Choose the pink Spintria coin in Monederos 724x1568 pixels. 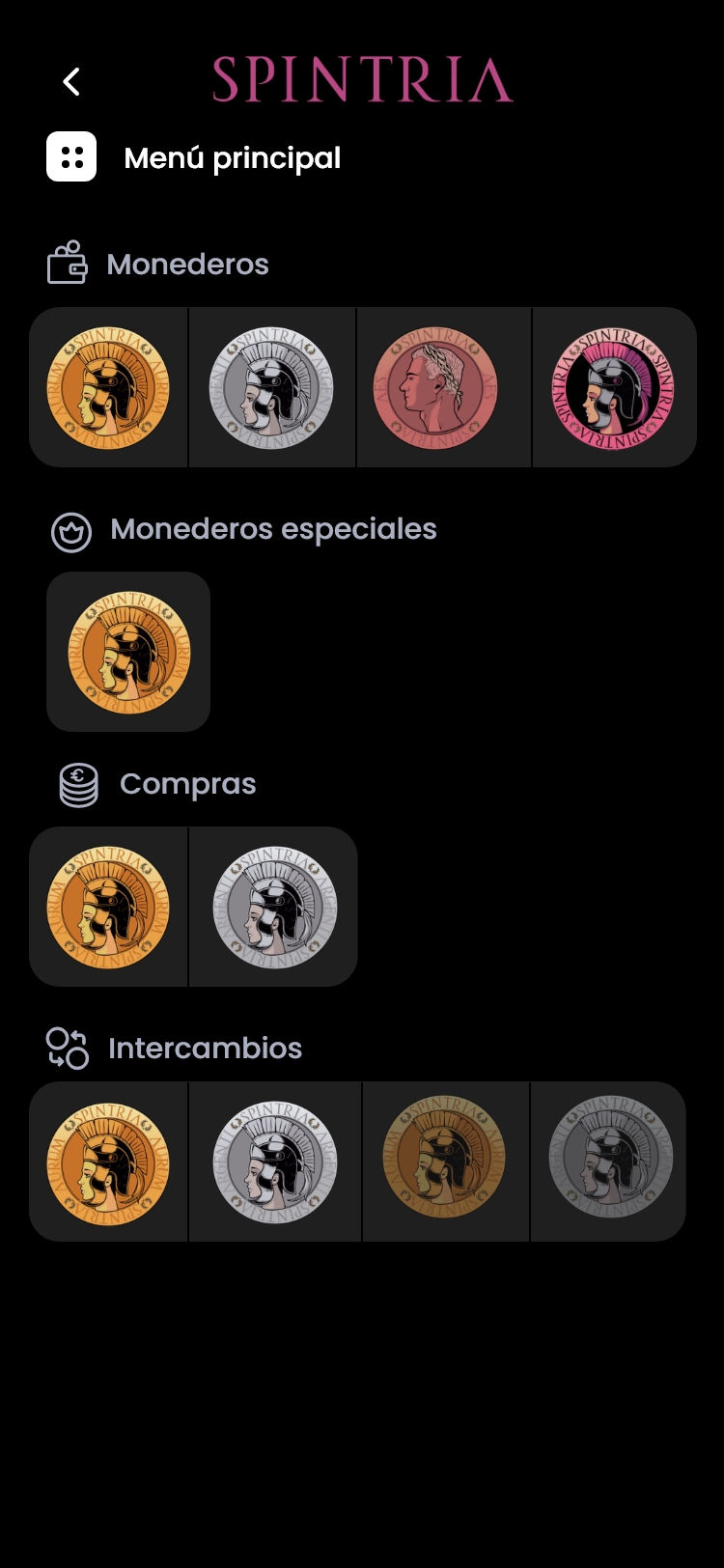coord(613,388)
